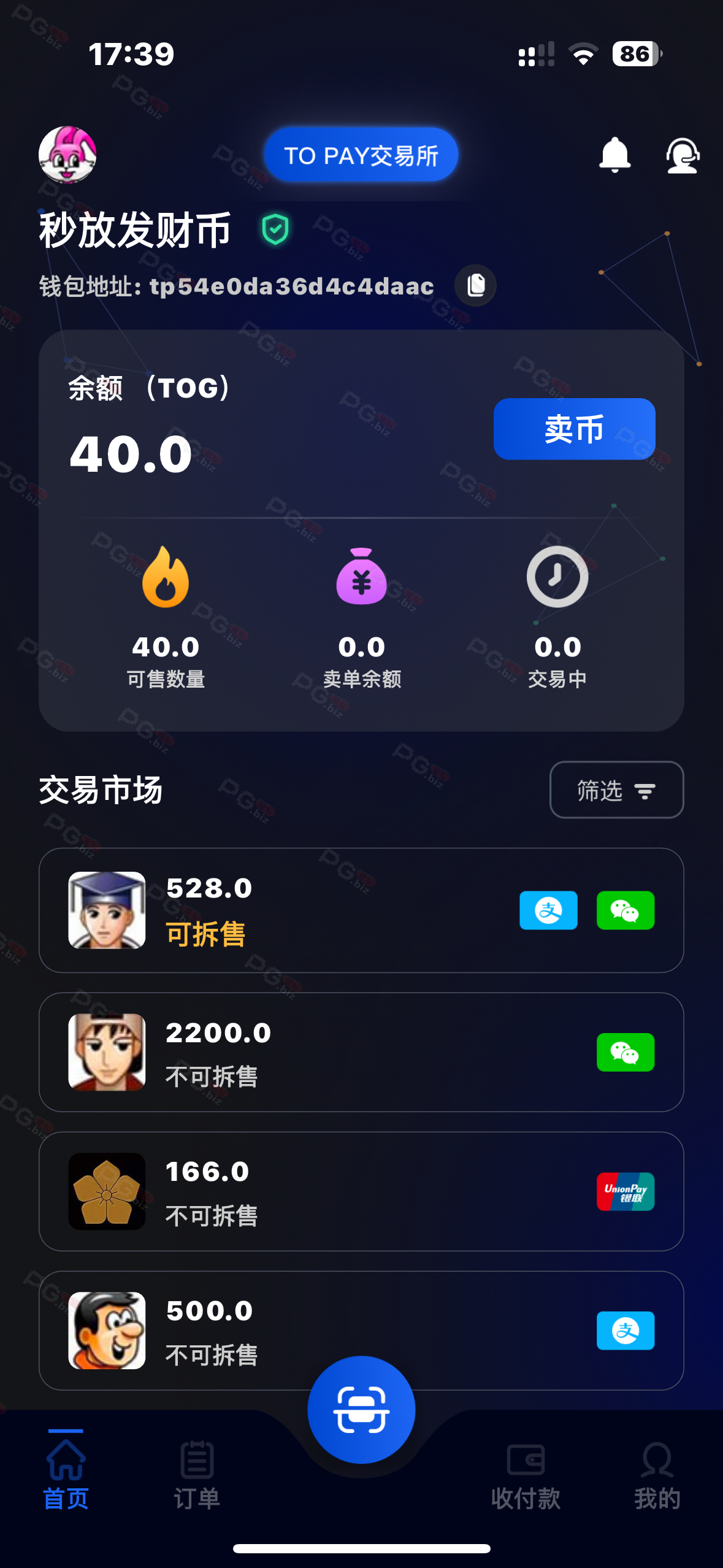
Task: Open the 筛选 filter for the market
Action: click(x=616, y=790)
